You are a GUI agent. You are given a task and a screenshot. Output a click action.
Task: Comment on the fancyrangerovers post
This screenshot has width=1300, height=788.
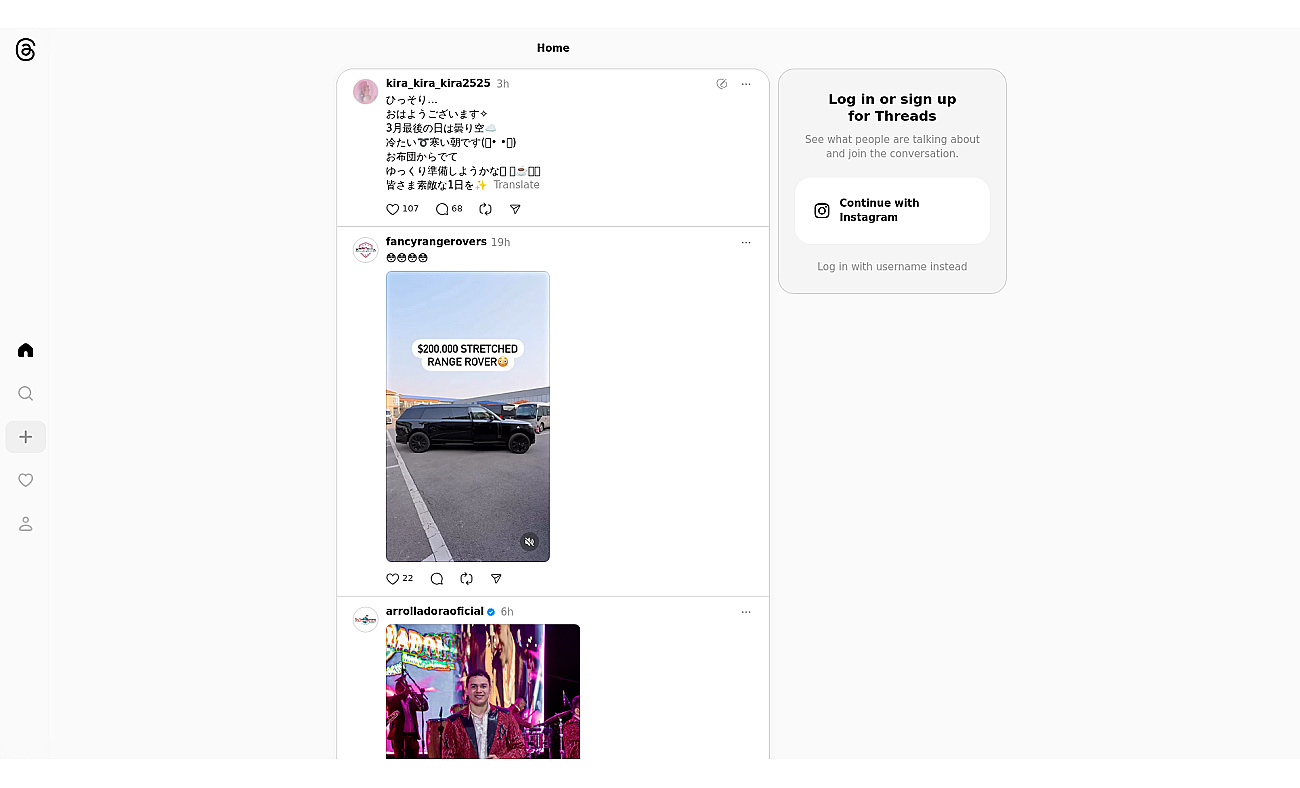pos(437,579)
